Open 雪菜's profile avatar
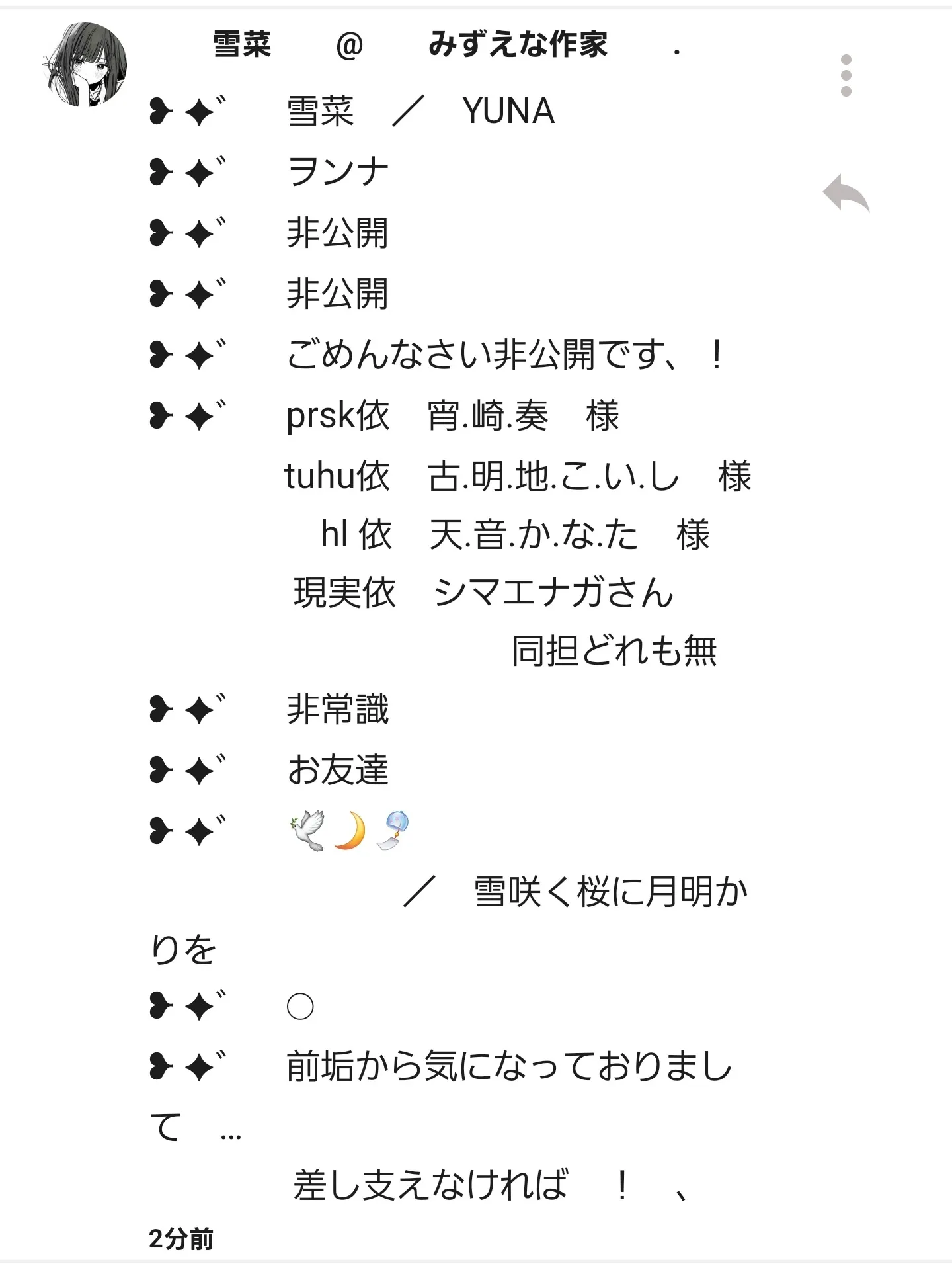Image resolution: width=952 pixels, height=1268 pixels. pyautogui.click(x=85, y=65)
